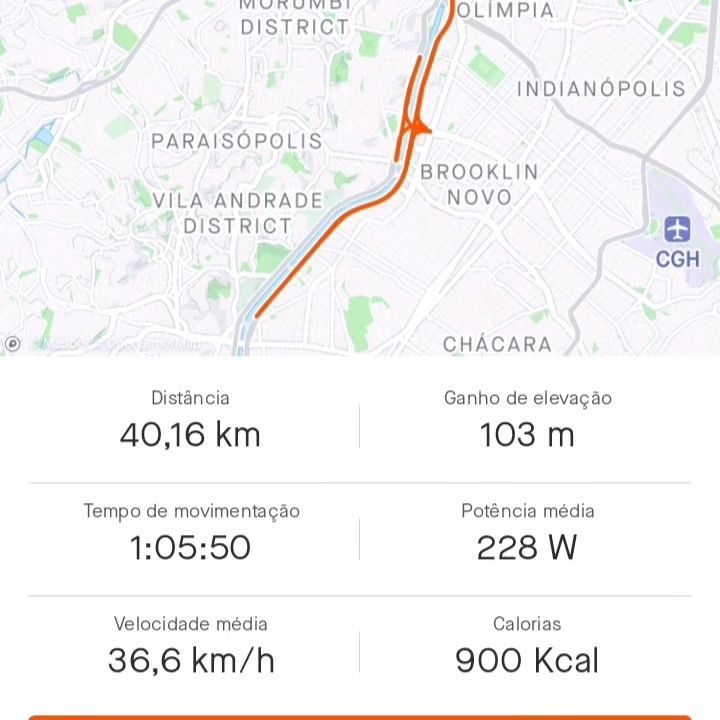720x720 pixels.
Task: Tap the map attribution info icon
Action: pos(13,344)
